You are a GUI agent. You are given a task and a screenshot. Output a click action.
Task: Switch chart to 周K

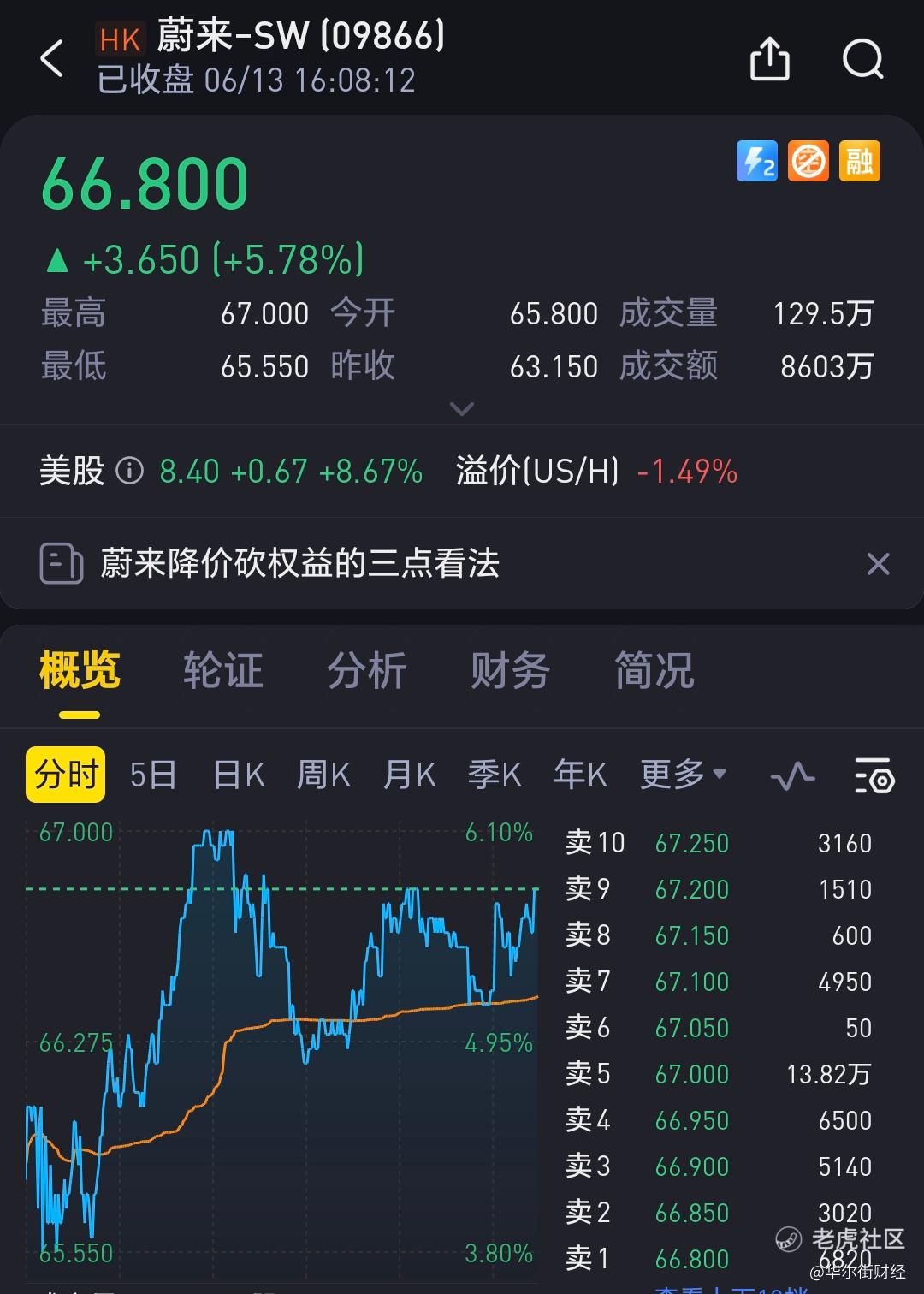coord(323,775)
